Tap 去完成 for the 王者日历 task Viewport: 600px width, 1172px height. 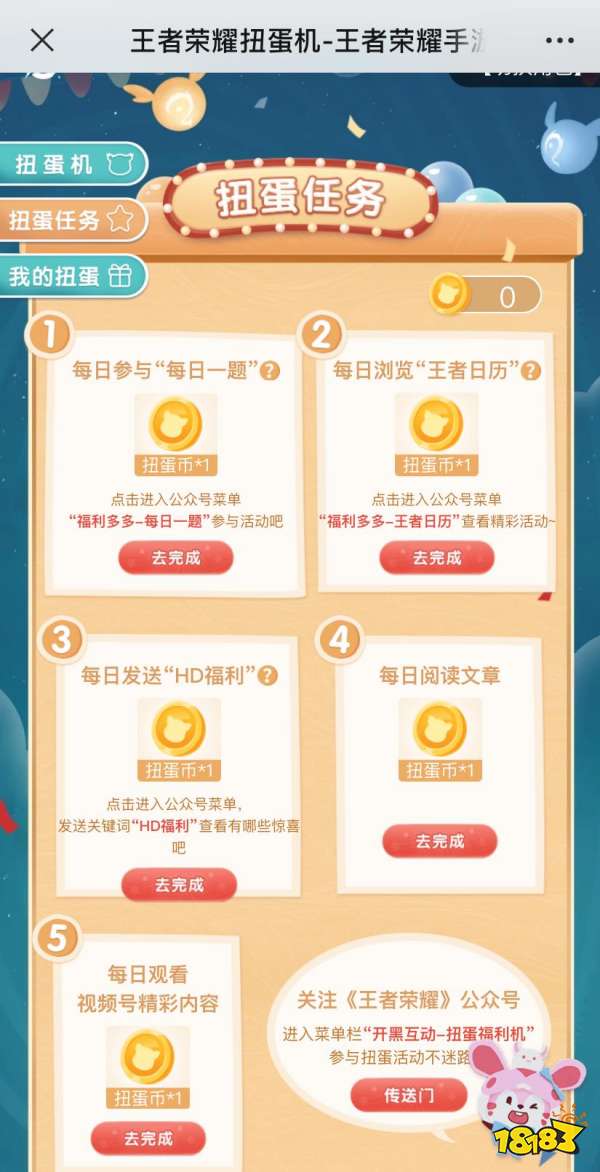(x=437, y=558)
